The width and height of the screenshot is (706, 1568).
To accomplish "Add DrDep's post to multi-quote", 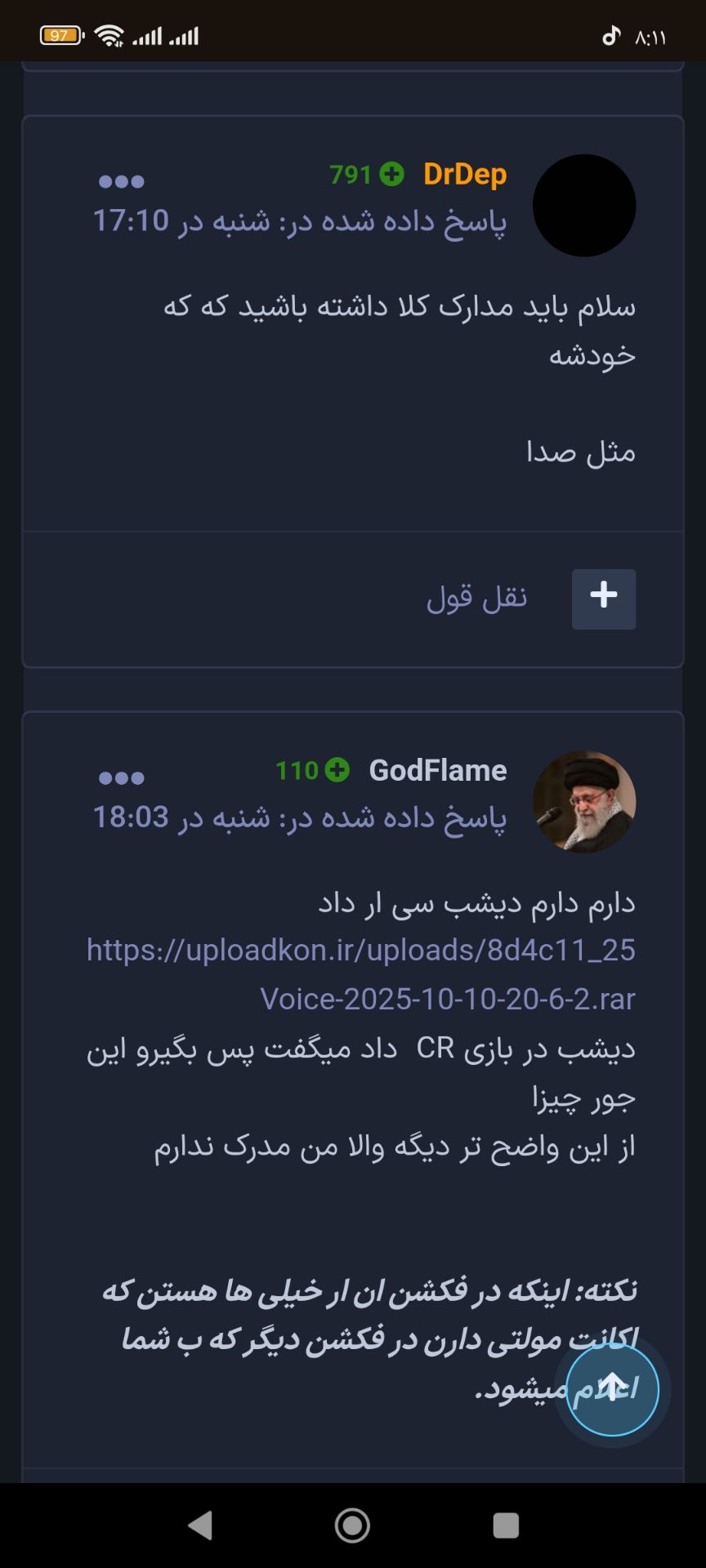I will (x=603, y=599).
